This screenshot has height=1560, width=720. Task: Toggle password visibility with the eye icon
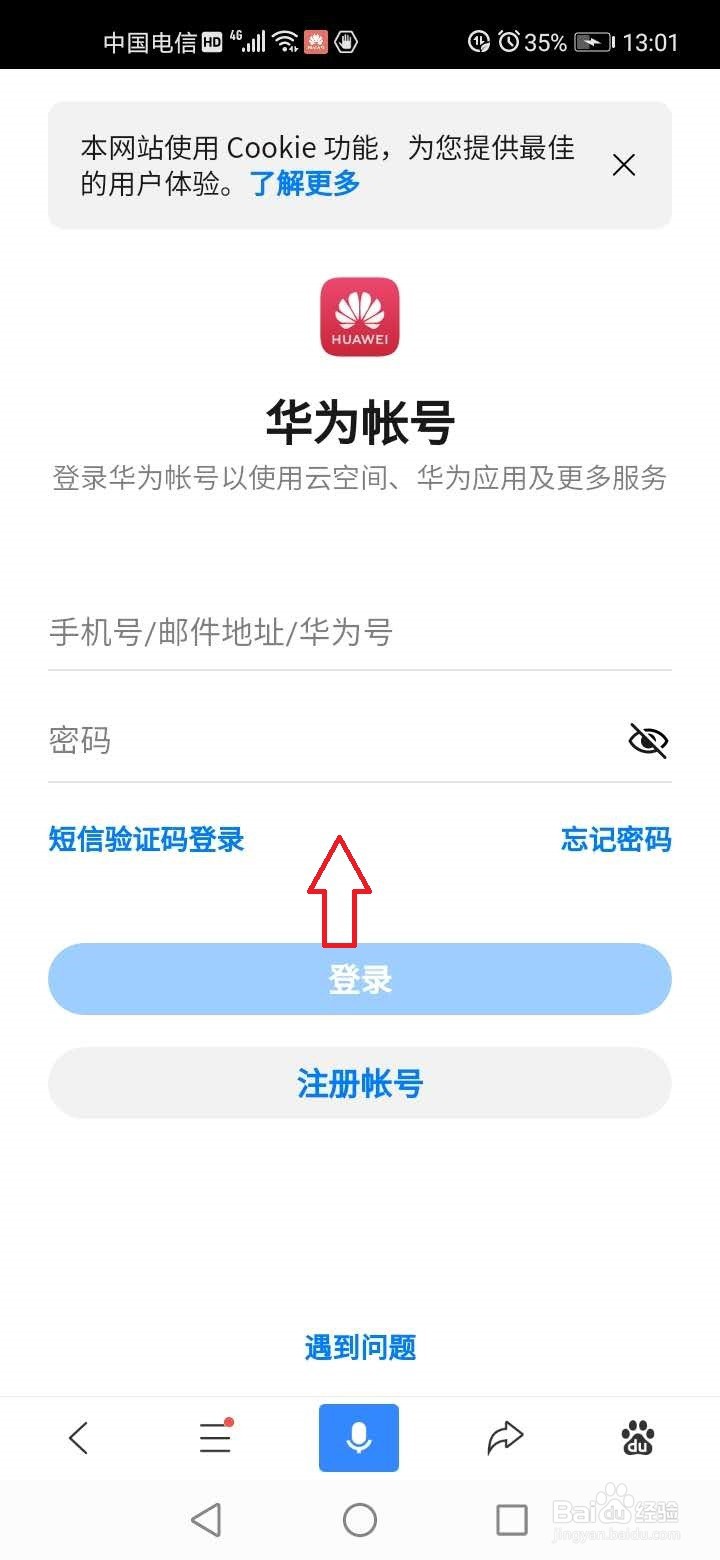pyautogui.click(x=647, y=740)
